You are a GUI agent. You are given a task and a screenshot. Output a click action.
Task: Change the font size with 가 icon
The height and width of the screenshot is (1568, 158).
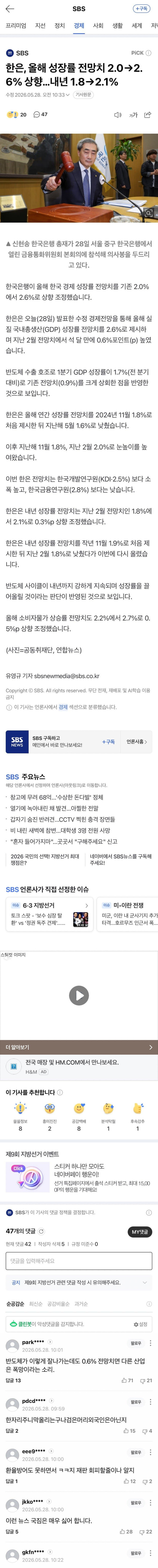click(x=133, y=114)
